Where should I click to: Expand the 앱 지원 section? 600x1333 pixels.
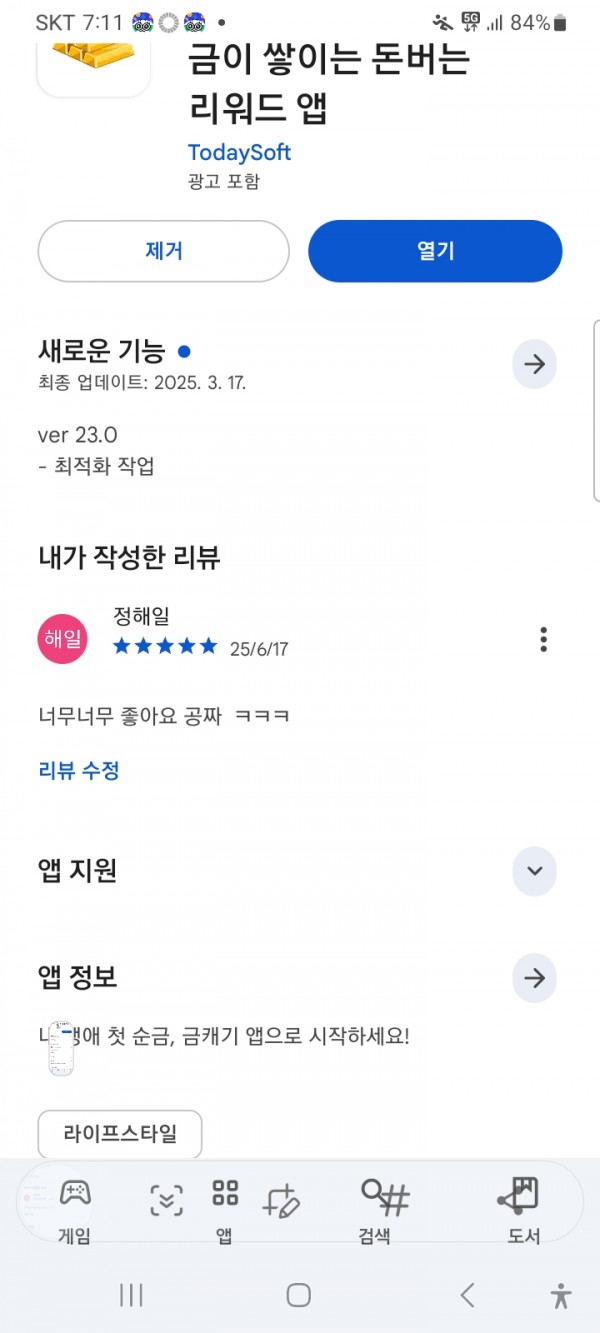534,871
